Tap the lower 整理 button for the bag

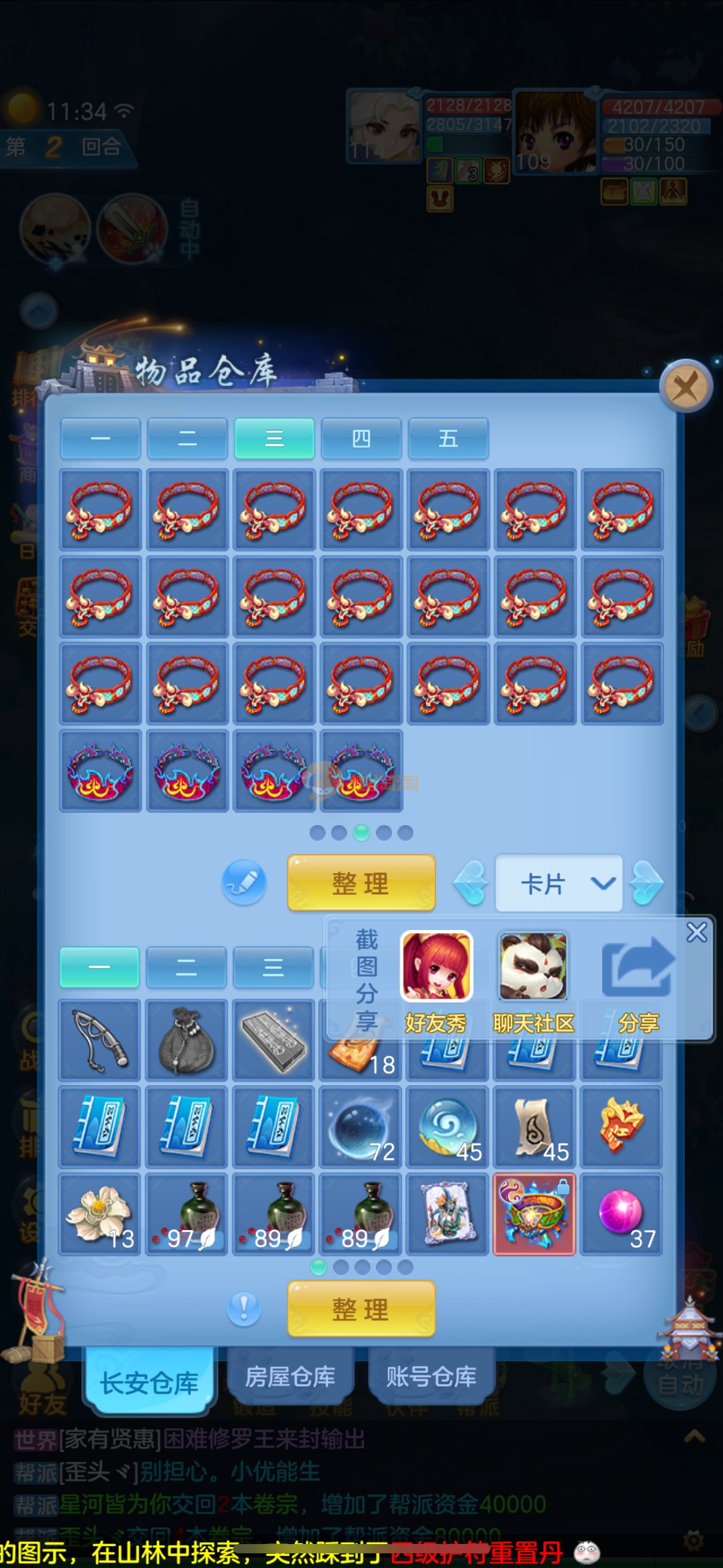pyautogui.click(x=361, y=1309)
